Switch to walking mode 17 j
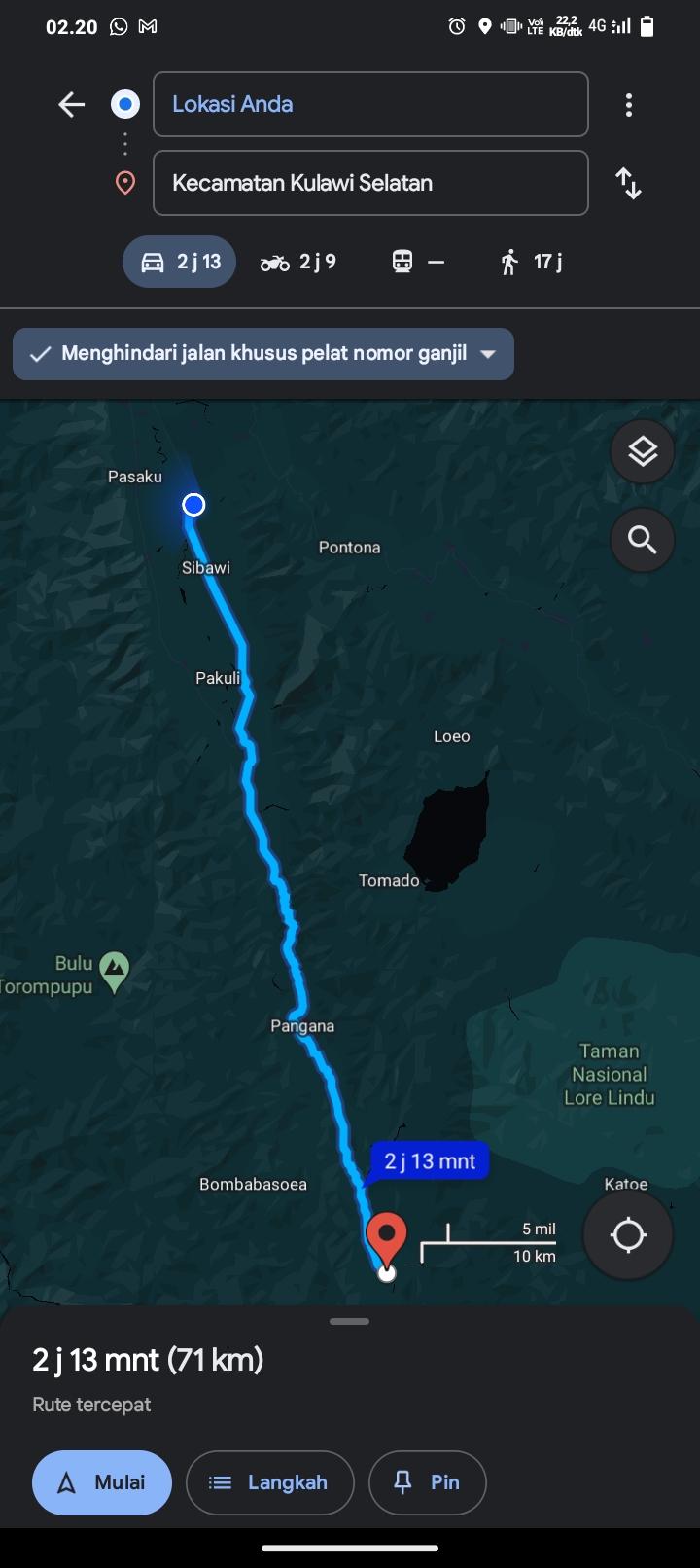700x1568 pixels. [x=531, y=262]
